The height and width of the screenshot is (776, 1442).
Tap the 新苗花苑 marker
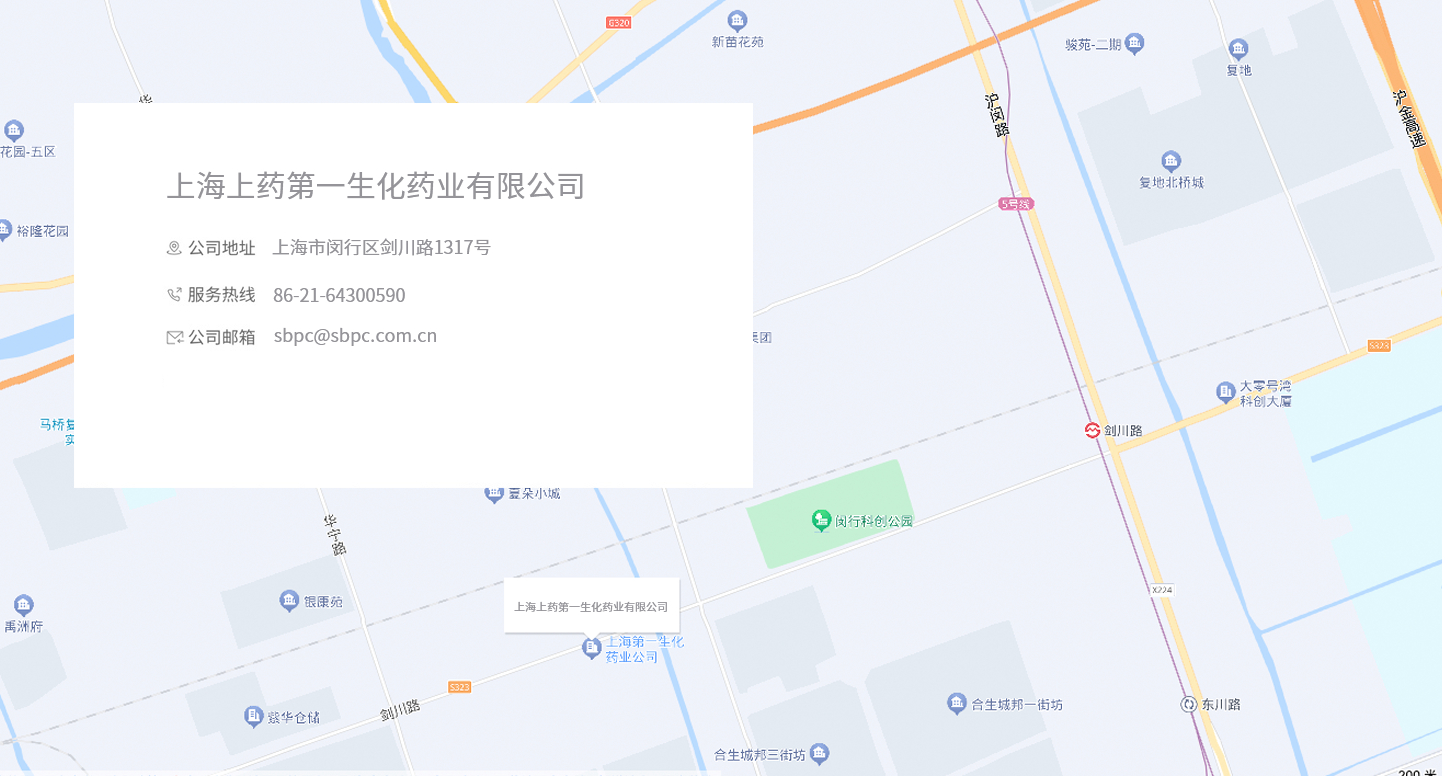(737, 21)
